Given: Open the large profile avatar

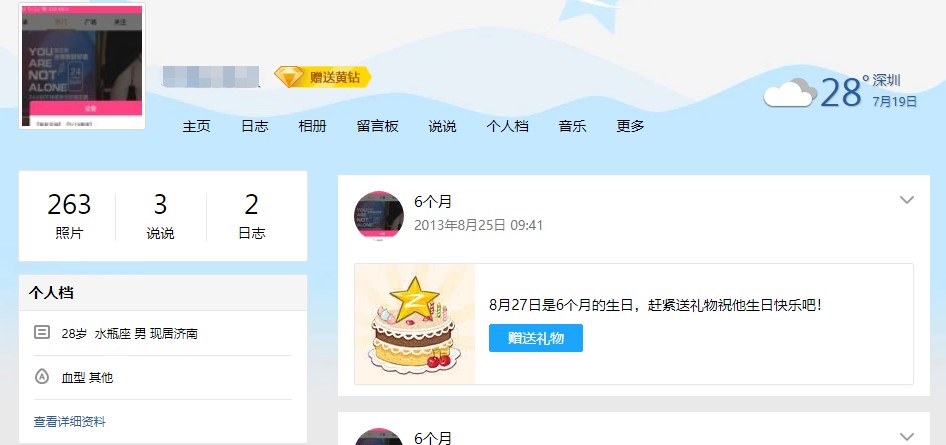Looking at the screenshot, I should 82,66.
